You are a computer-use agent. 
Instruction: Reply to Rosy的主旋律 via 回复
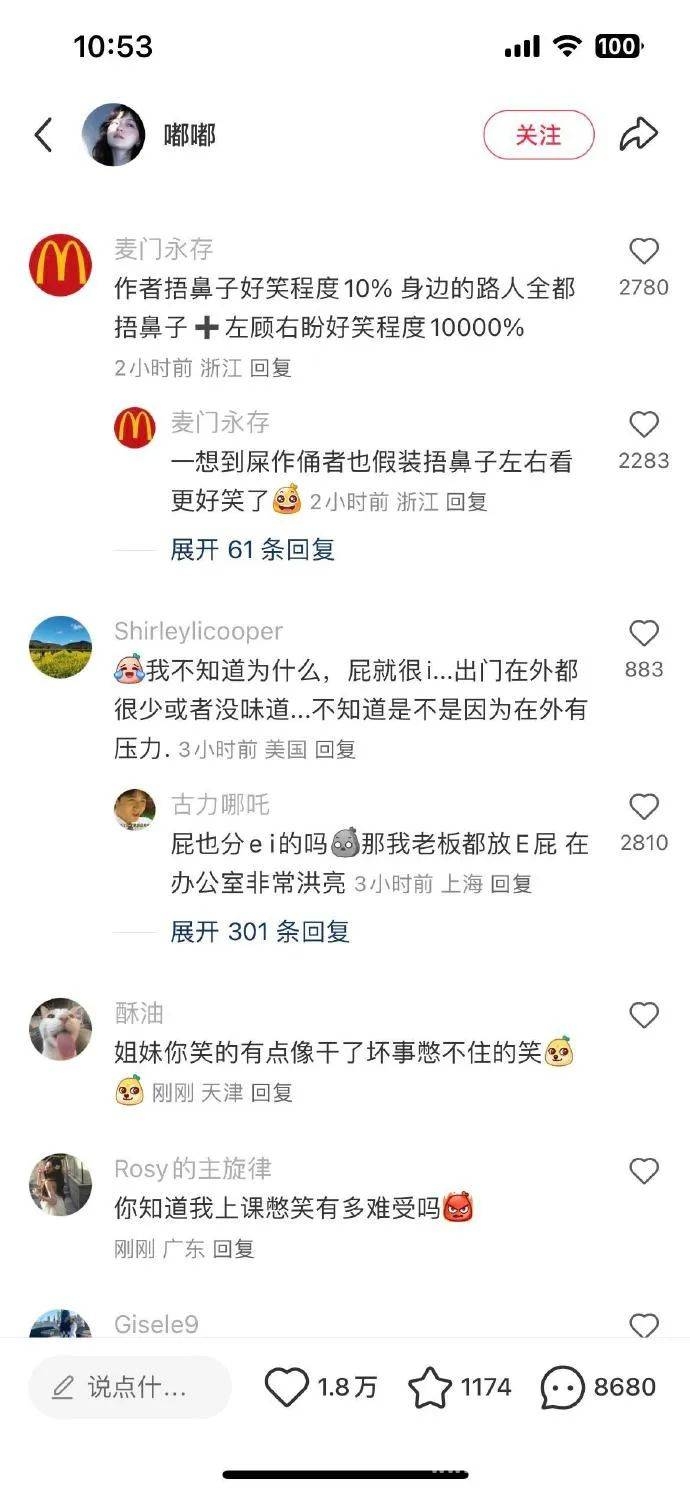(x=233, y=1249)
